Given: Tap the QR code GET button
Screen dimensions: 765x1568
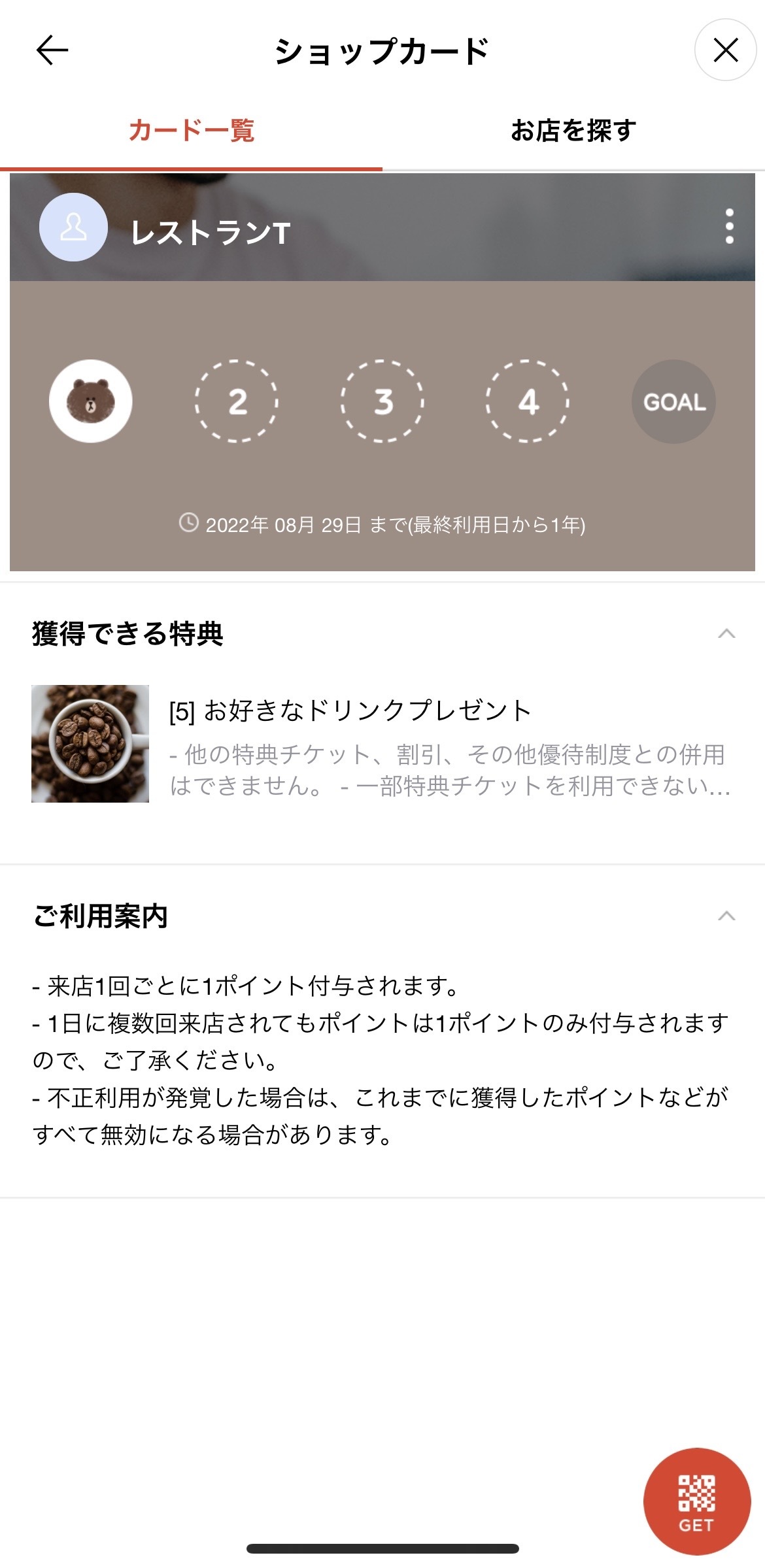Looking at the screenshot, I should coord(696,1501).
